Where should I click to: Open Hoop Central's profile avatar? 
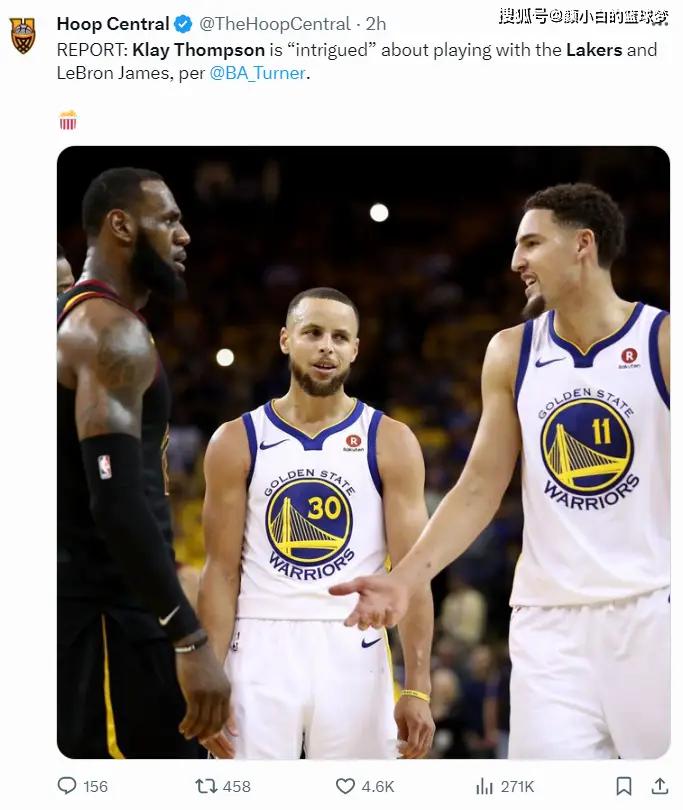23,36
